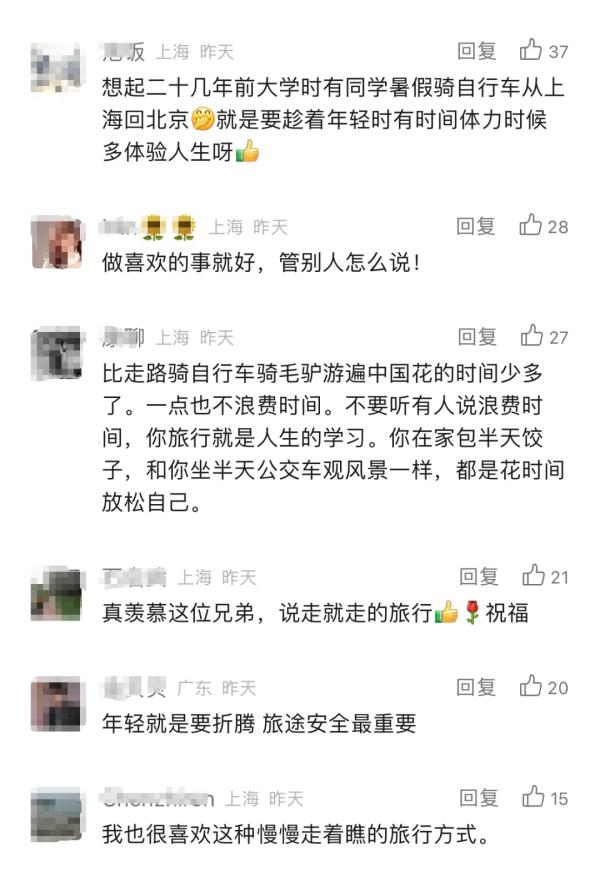Like the comment '做喜欢的事就好，管别人怎么说'
The height and width of the screenshot is (876, 600).
(531, 226)
